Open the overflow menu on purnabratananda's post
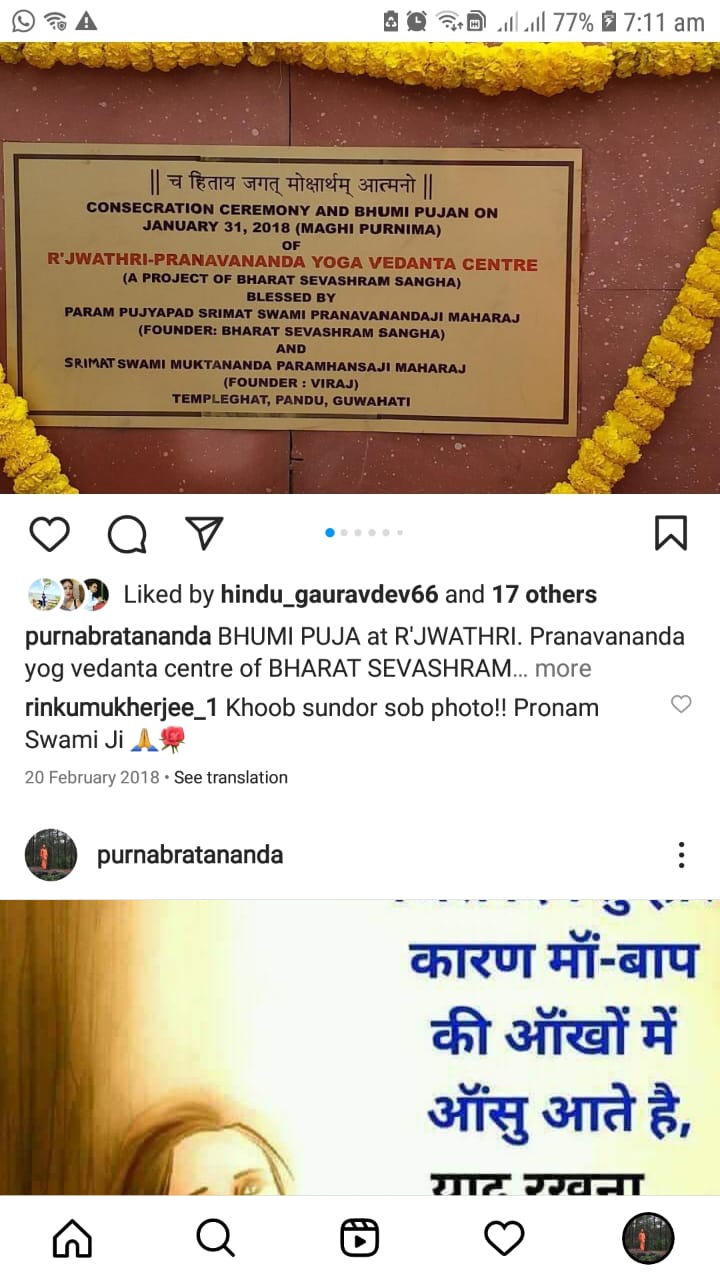This screenshot has width=720, height=1280. (x=681, y=855)
